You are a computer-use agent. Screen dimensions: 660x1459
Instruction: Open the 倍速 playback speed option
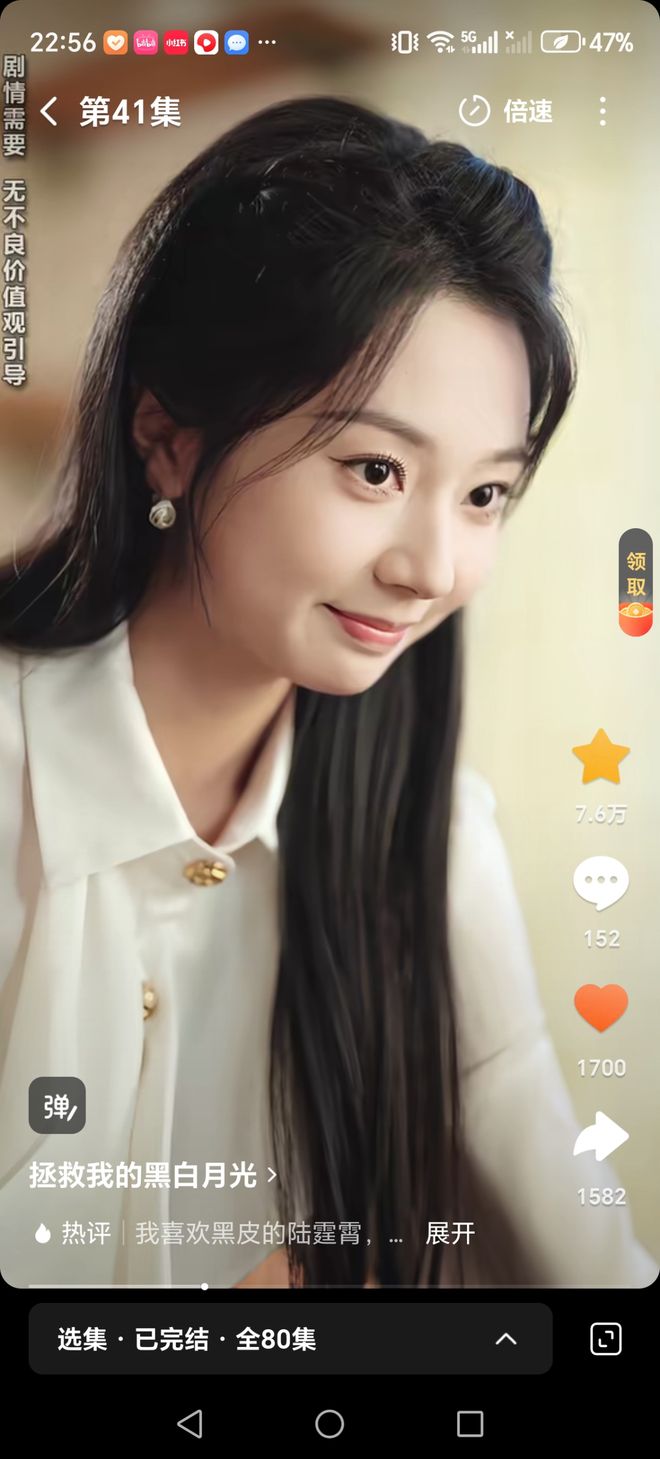coord(506,111)
